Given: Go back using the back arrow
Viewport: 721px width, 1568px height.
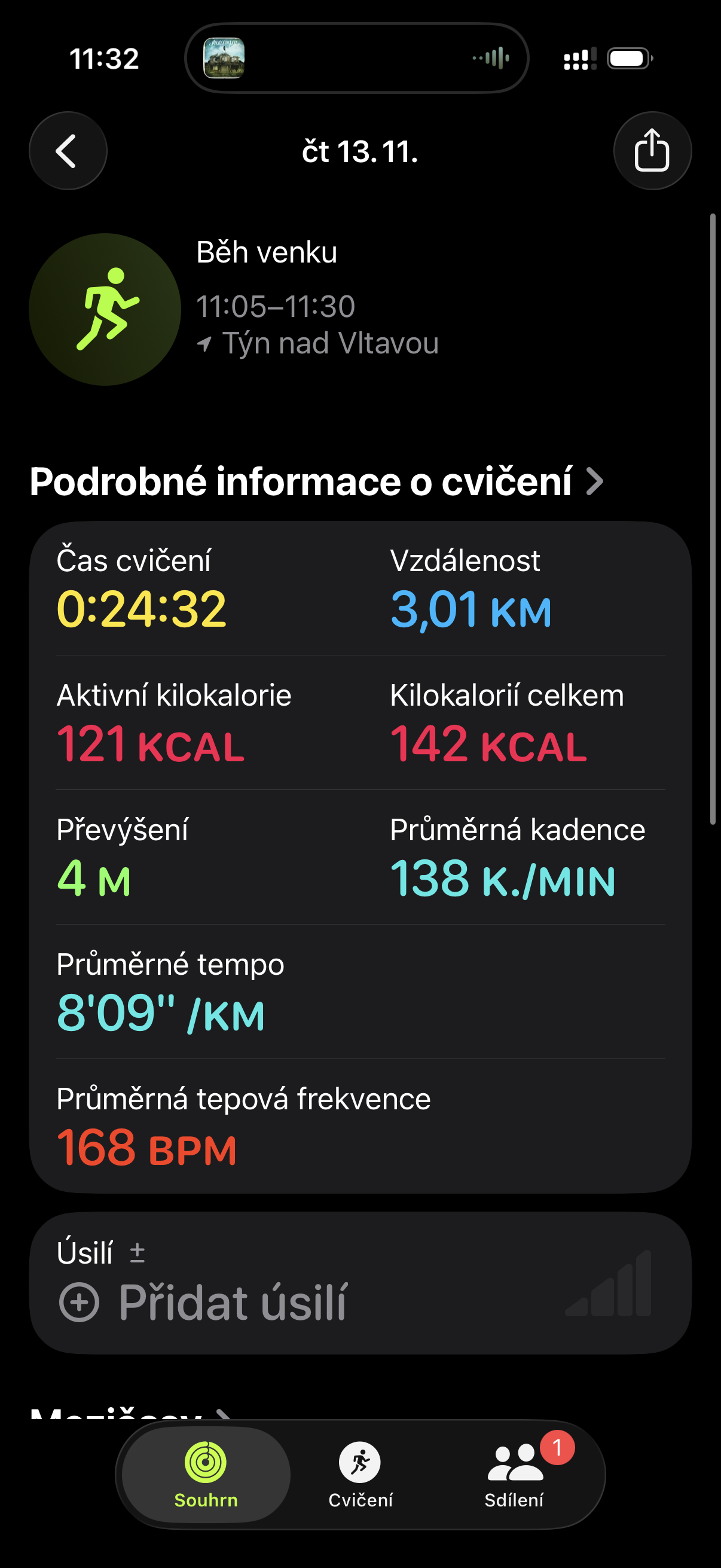Looking at the screenshot, I should pyautogui.click(x=68, y=151).
